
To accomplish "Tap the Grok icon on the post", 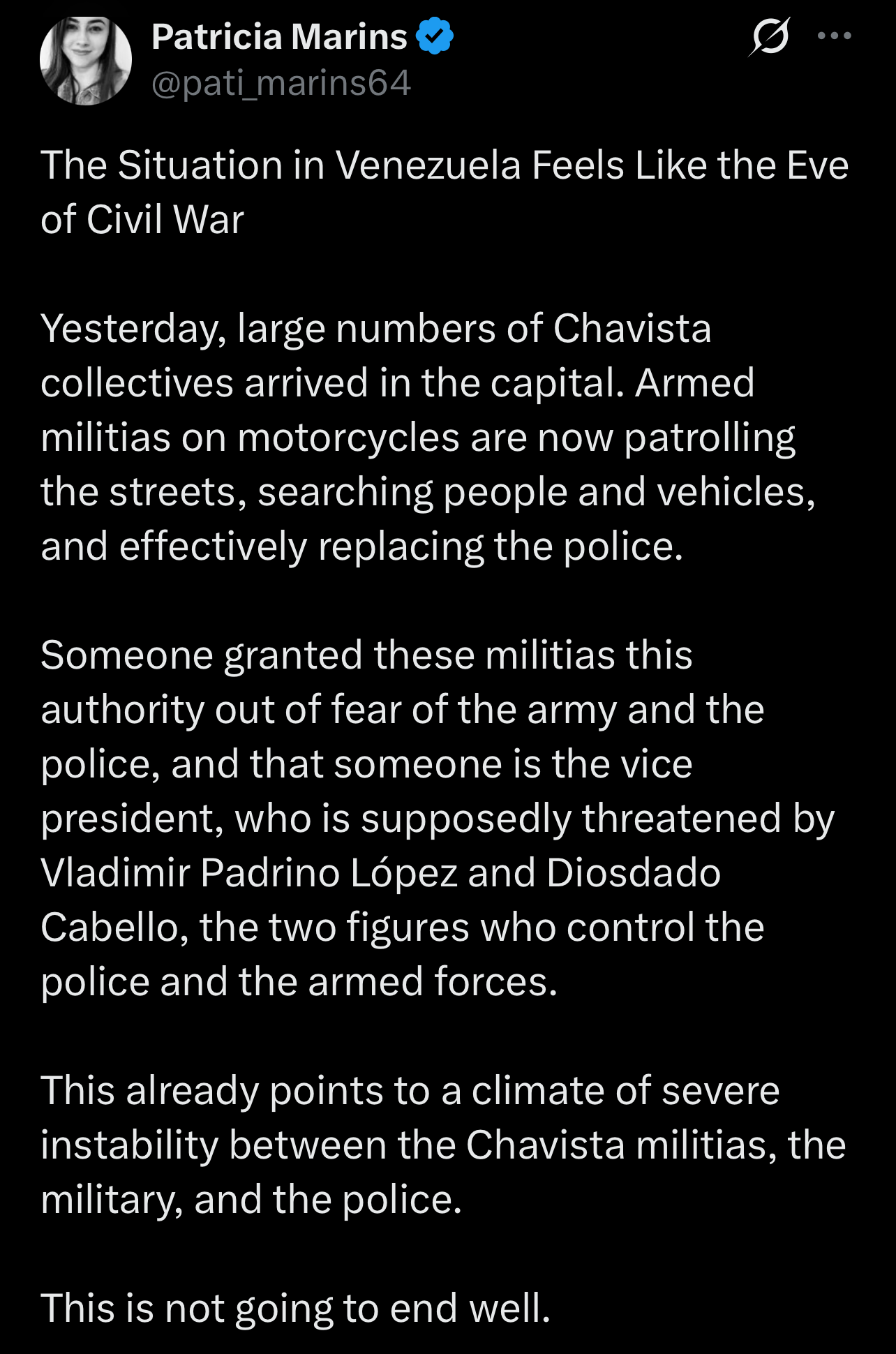I will [x=770, y=36].
